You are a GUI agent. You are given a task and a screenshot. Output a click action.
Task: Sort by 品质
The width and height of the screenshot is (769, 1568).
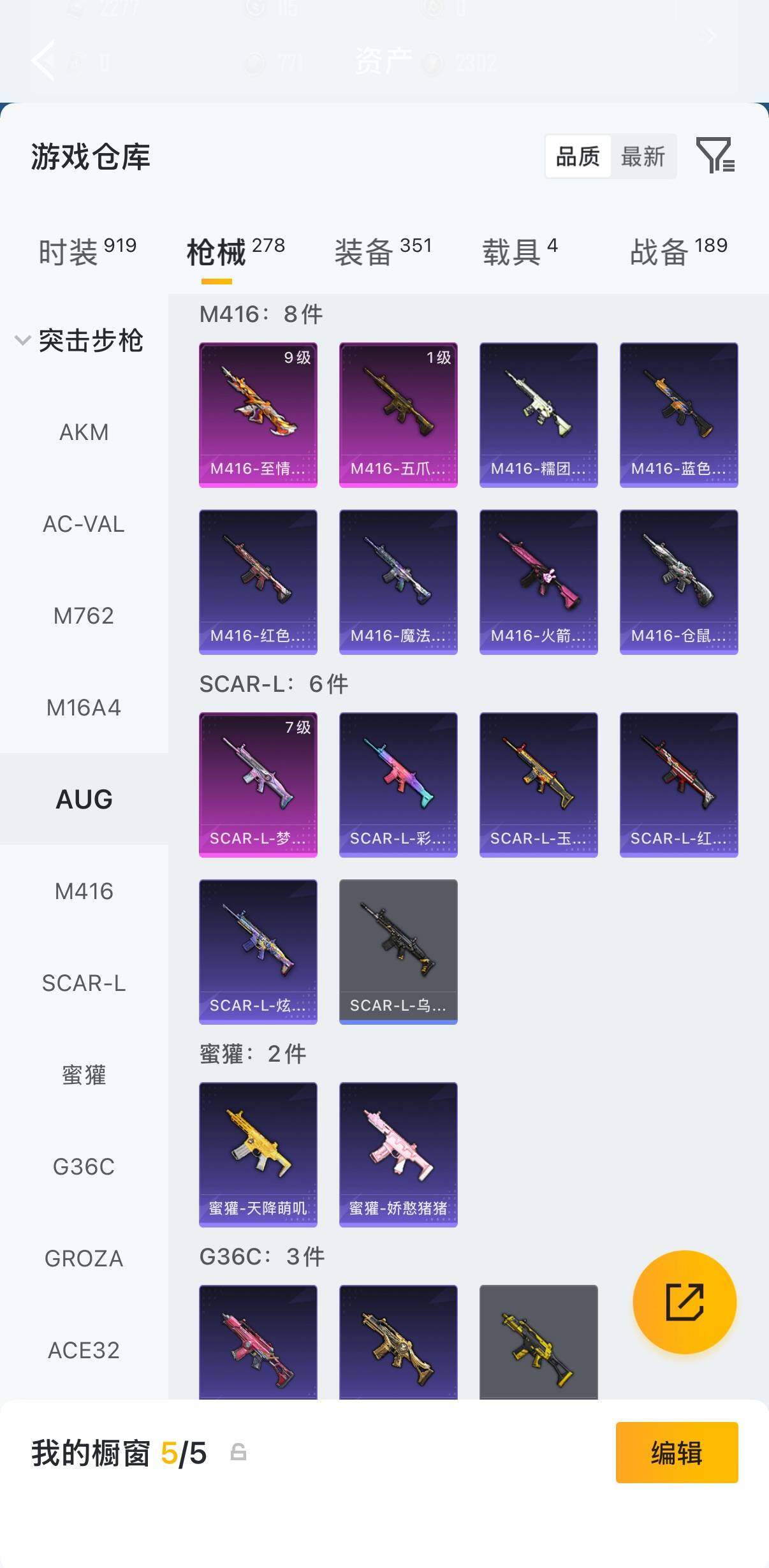point(578,156)
